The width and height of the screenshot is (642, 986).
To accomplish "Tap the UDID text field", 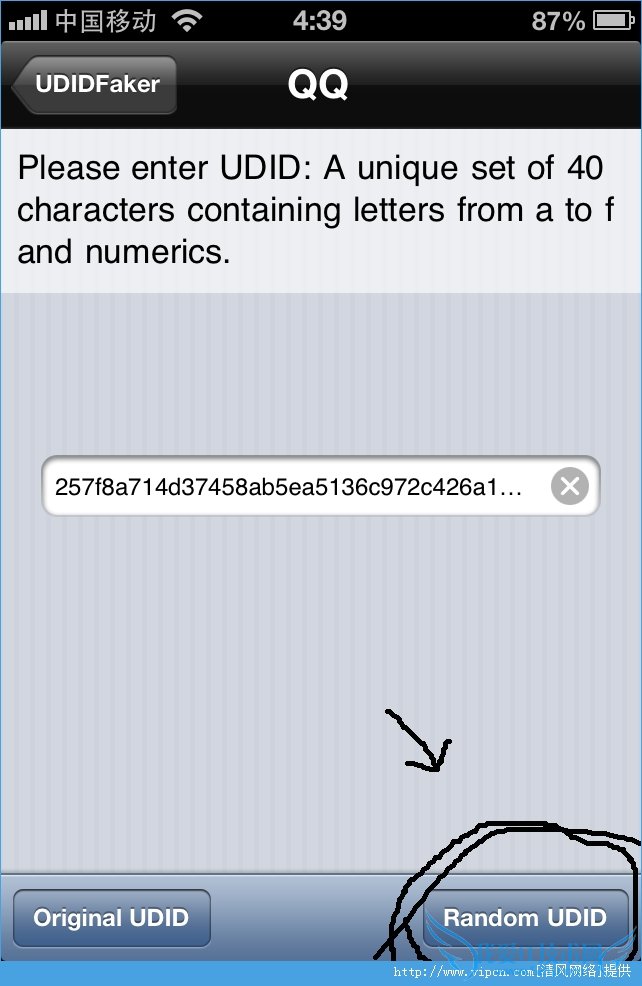I will tap(290, 487).
